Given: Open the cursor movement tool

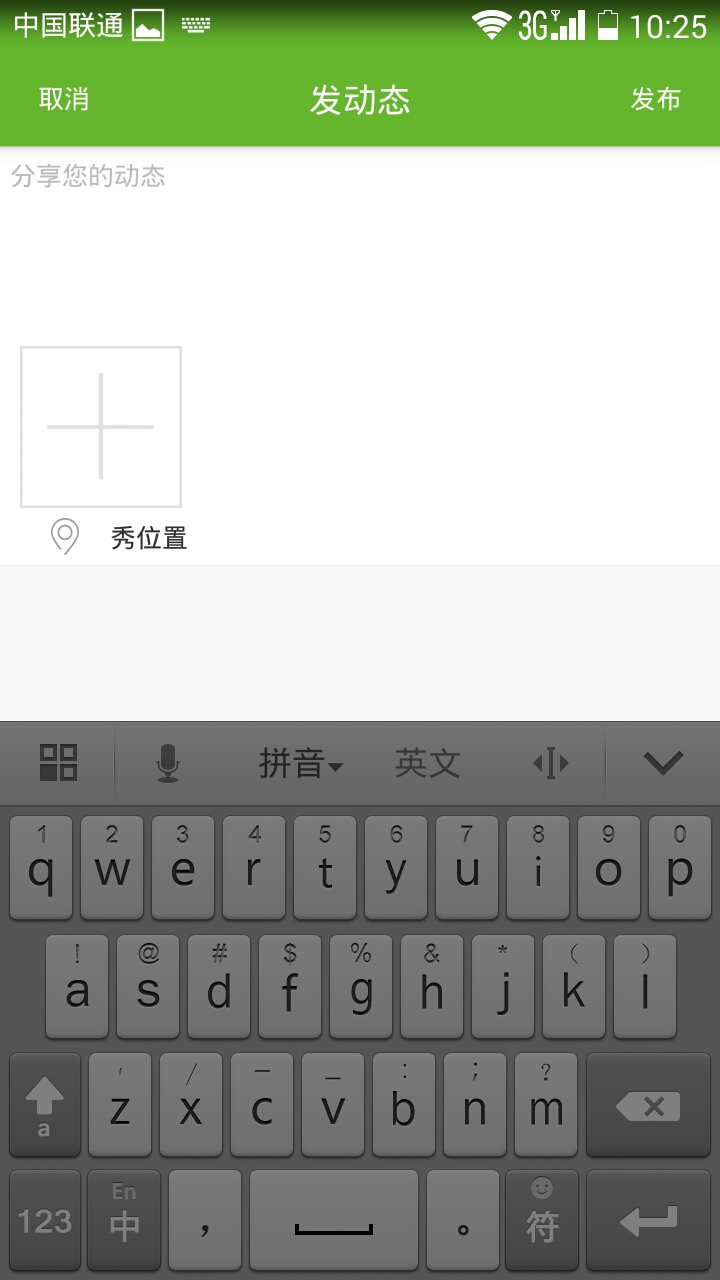Looking at the screenshot, I should [x=550, y=764].
